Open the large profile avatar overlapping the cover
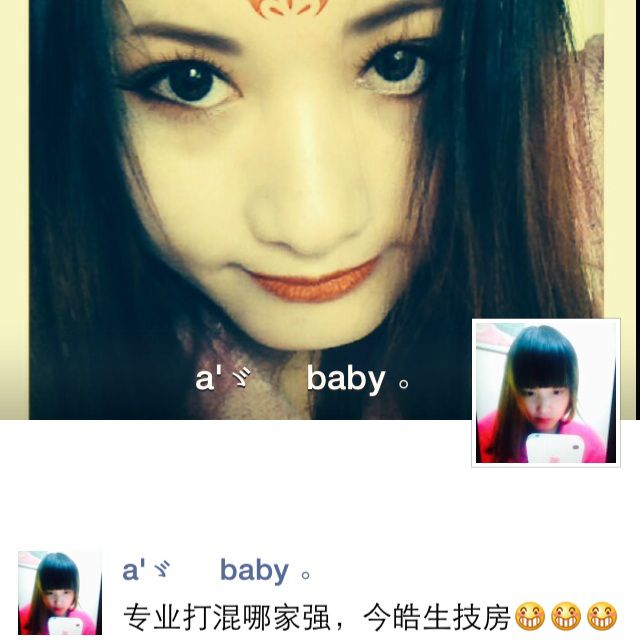The height and width of the screenshot is (640, 640). [x=546, y=393]
